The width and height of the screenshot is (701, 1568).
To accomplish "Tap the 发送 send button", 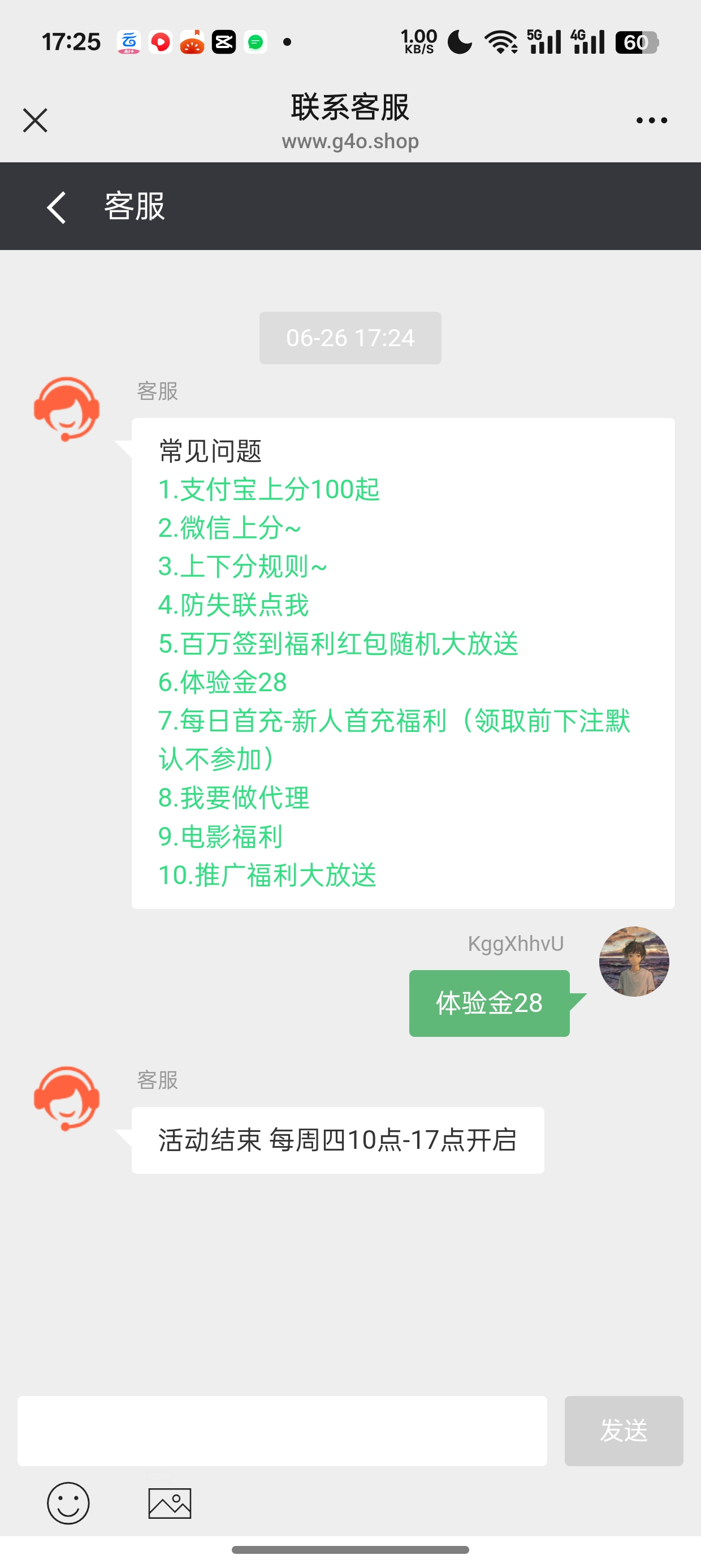I will 623,1431.
